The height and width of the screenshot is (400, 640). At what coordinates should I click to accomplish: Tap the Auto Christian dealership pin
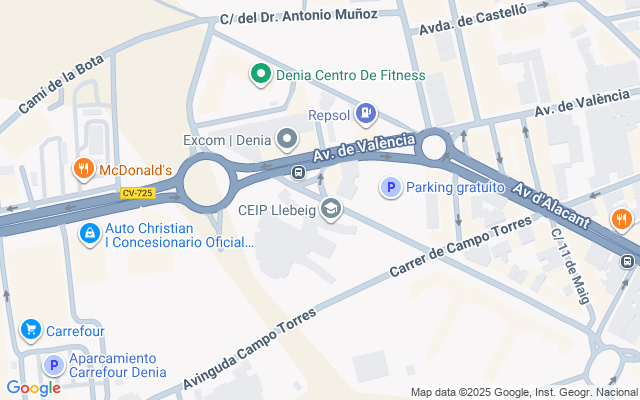click(x=90, y=233)
